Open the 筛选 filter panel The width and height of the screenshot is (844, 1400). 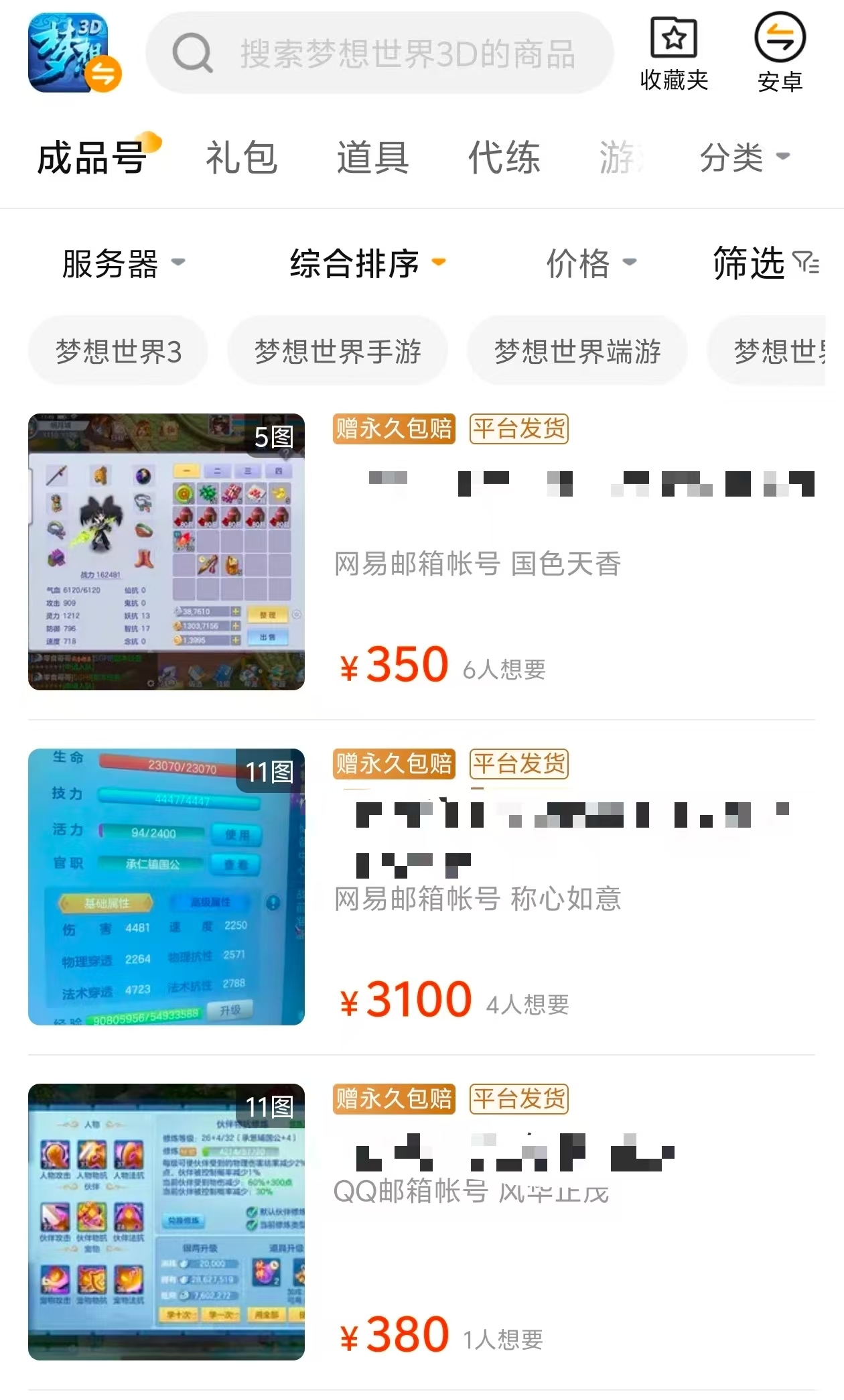pos(765,263)
